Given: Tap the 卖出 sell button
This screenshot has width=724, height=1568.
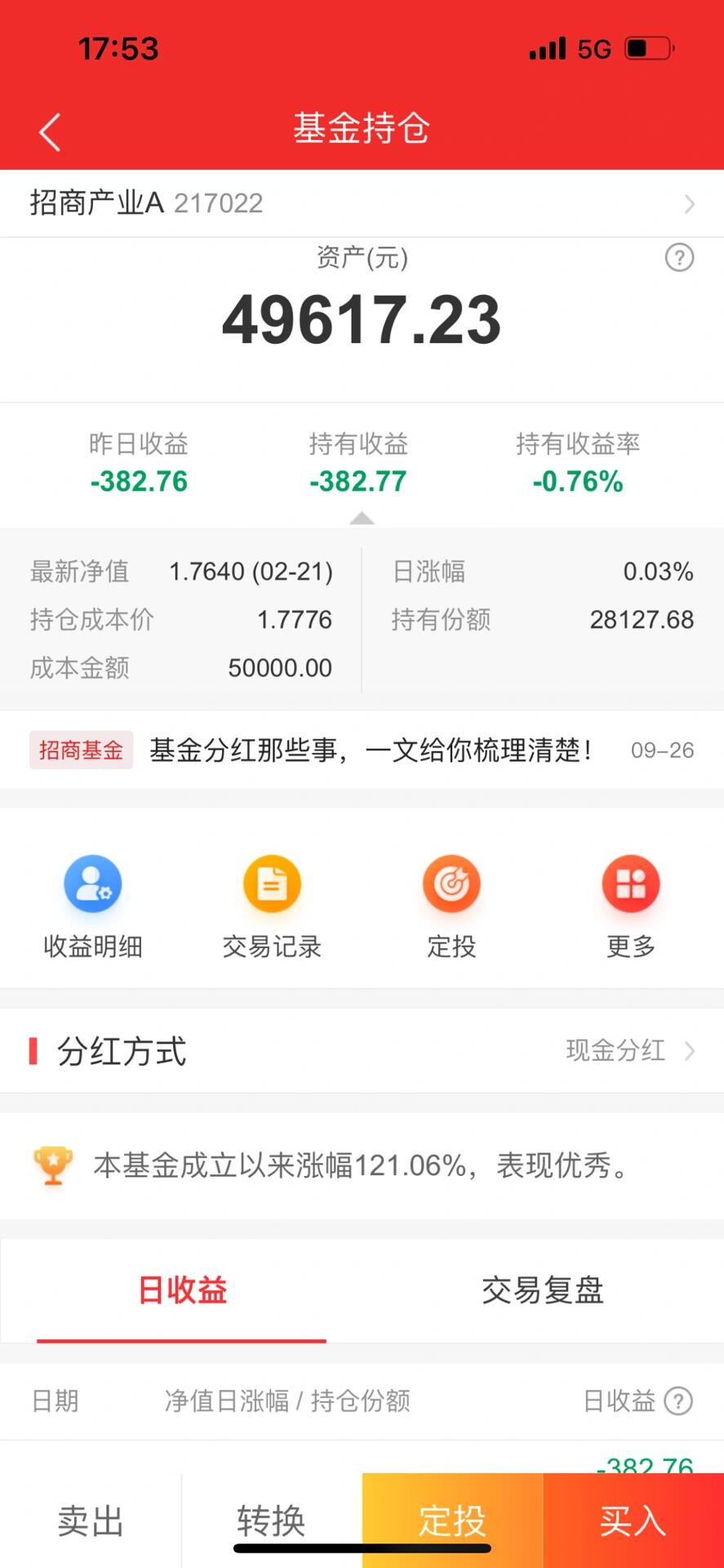Looking at the screenshot, I should (90, 1521).
